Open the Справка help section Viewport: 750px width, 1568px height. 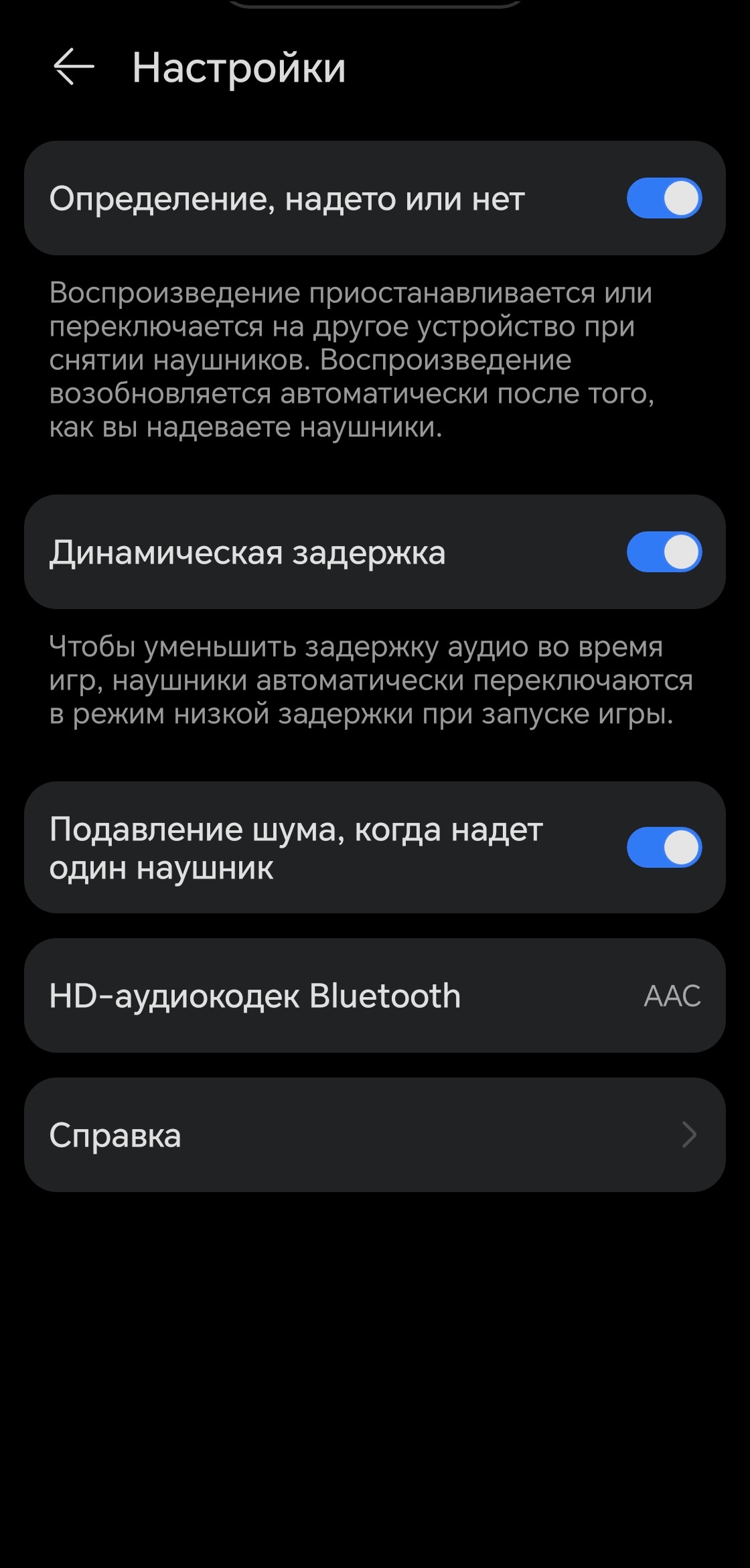coord(375,1135)
